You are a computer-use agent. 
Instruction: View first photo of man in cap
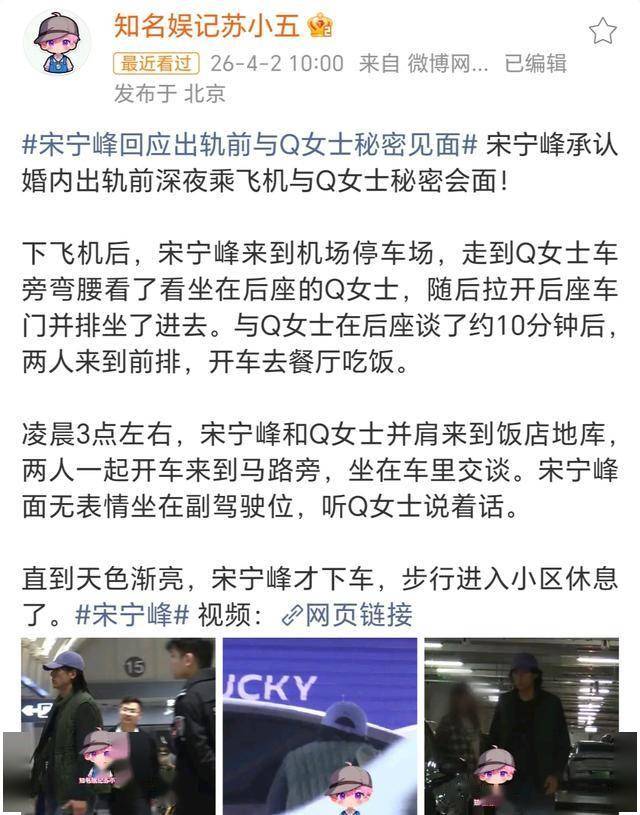(x=118, y=725)
